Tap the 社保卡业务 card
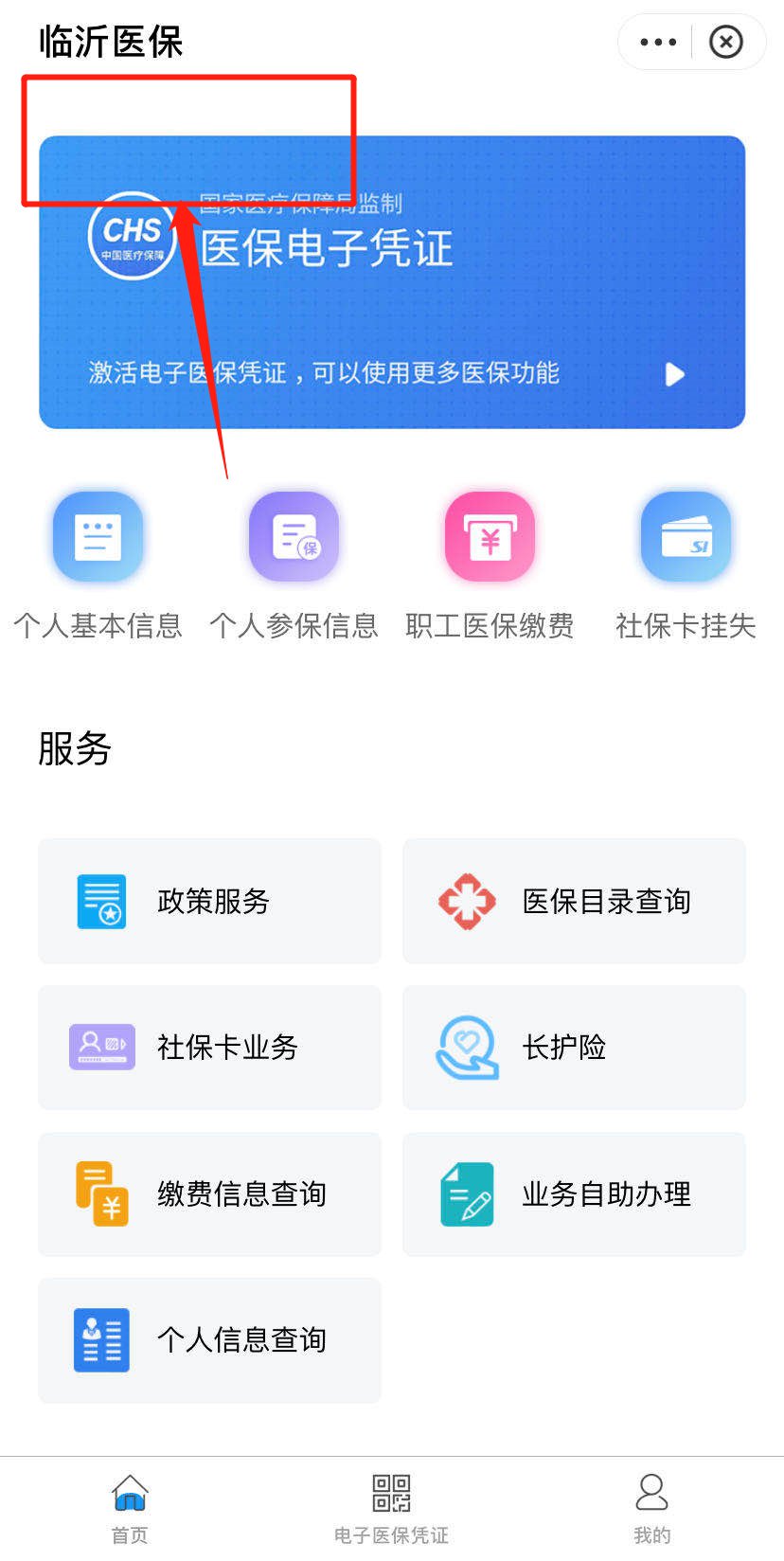 209,1048
